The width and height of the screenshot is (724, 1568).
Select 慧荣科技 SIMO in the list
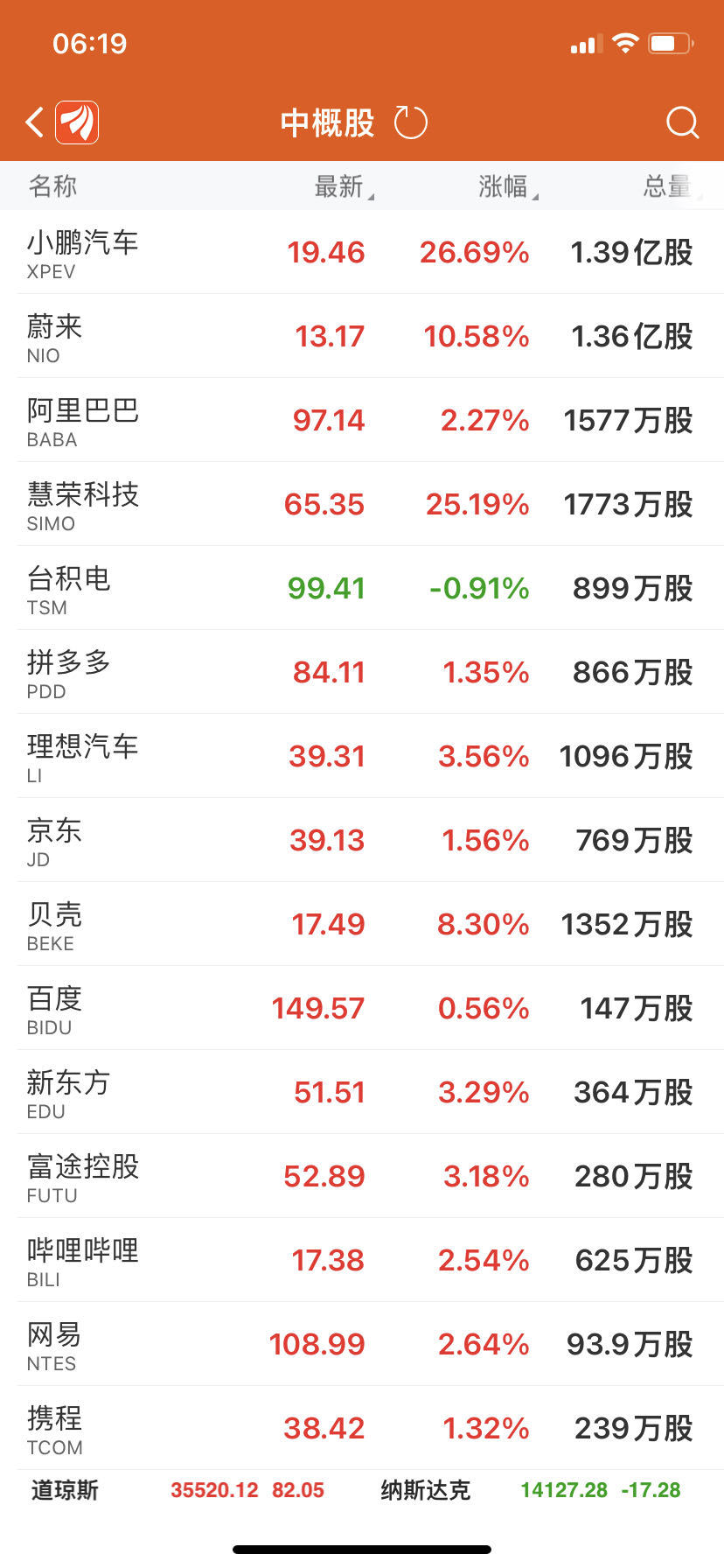(361, 504)
